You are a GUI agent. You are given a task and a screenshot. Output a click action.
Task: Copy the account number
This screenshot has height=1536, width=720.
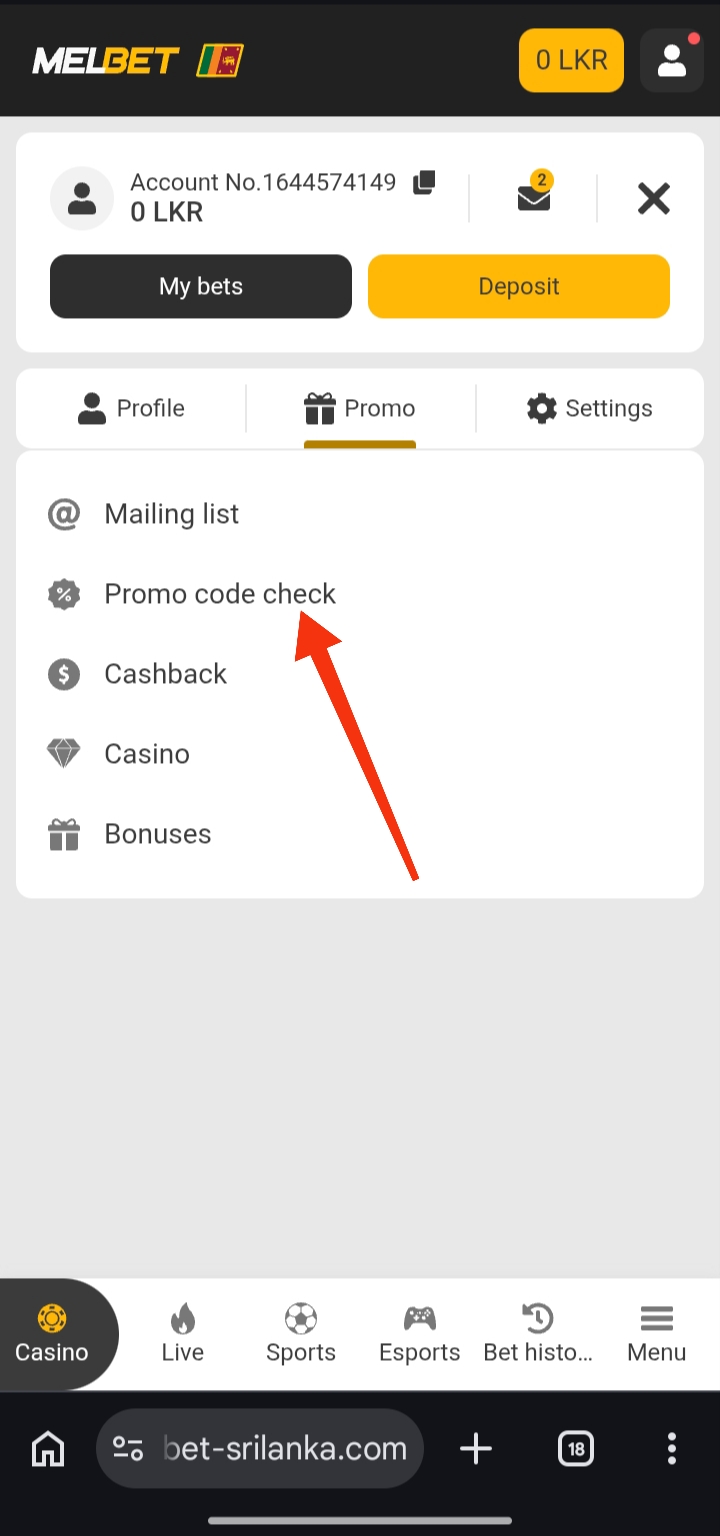[425, 183]
